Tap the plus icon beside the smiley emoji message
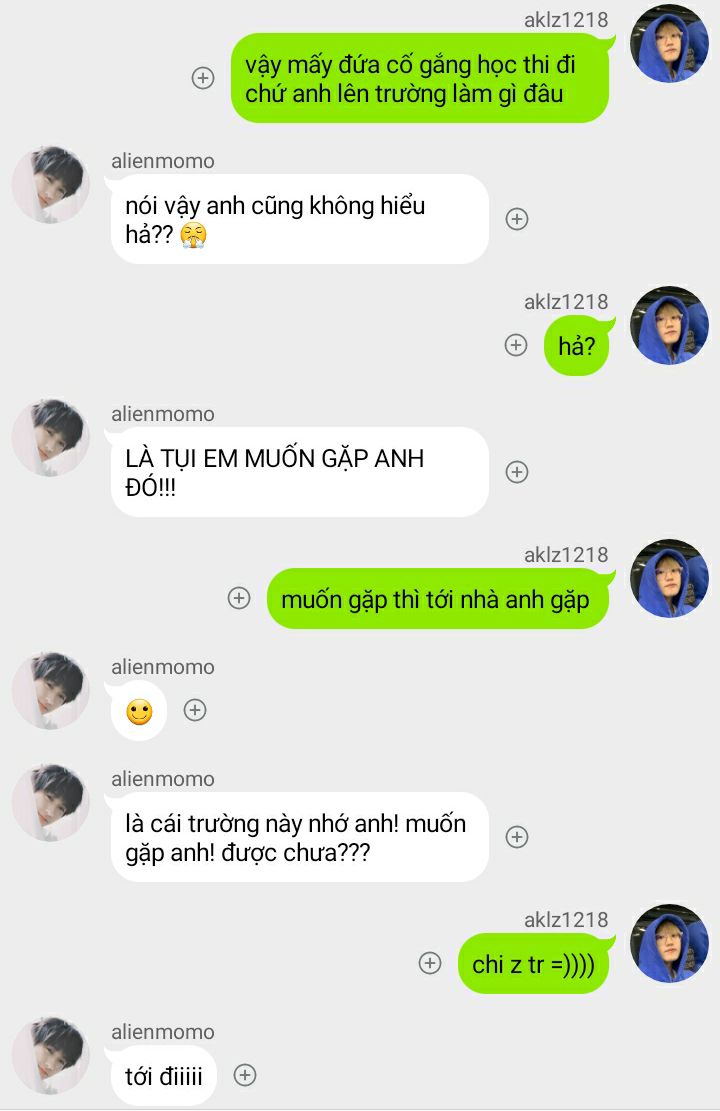Viewport: 720px width, 1111px height. pyautogui.click(x=195, y=710)
